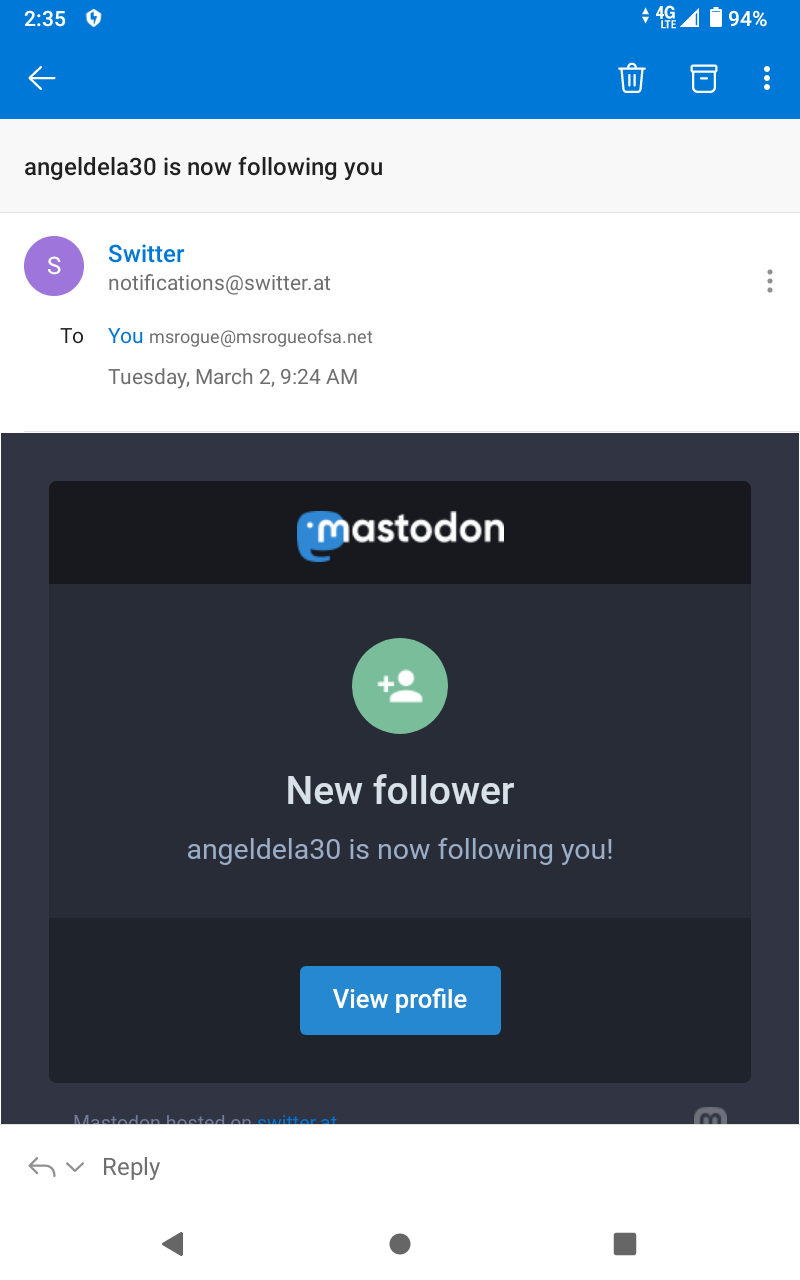This screenshot has width=800, height=1280.
Task: Expand the reply options arrow
Action: (x=75, y=1167)
